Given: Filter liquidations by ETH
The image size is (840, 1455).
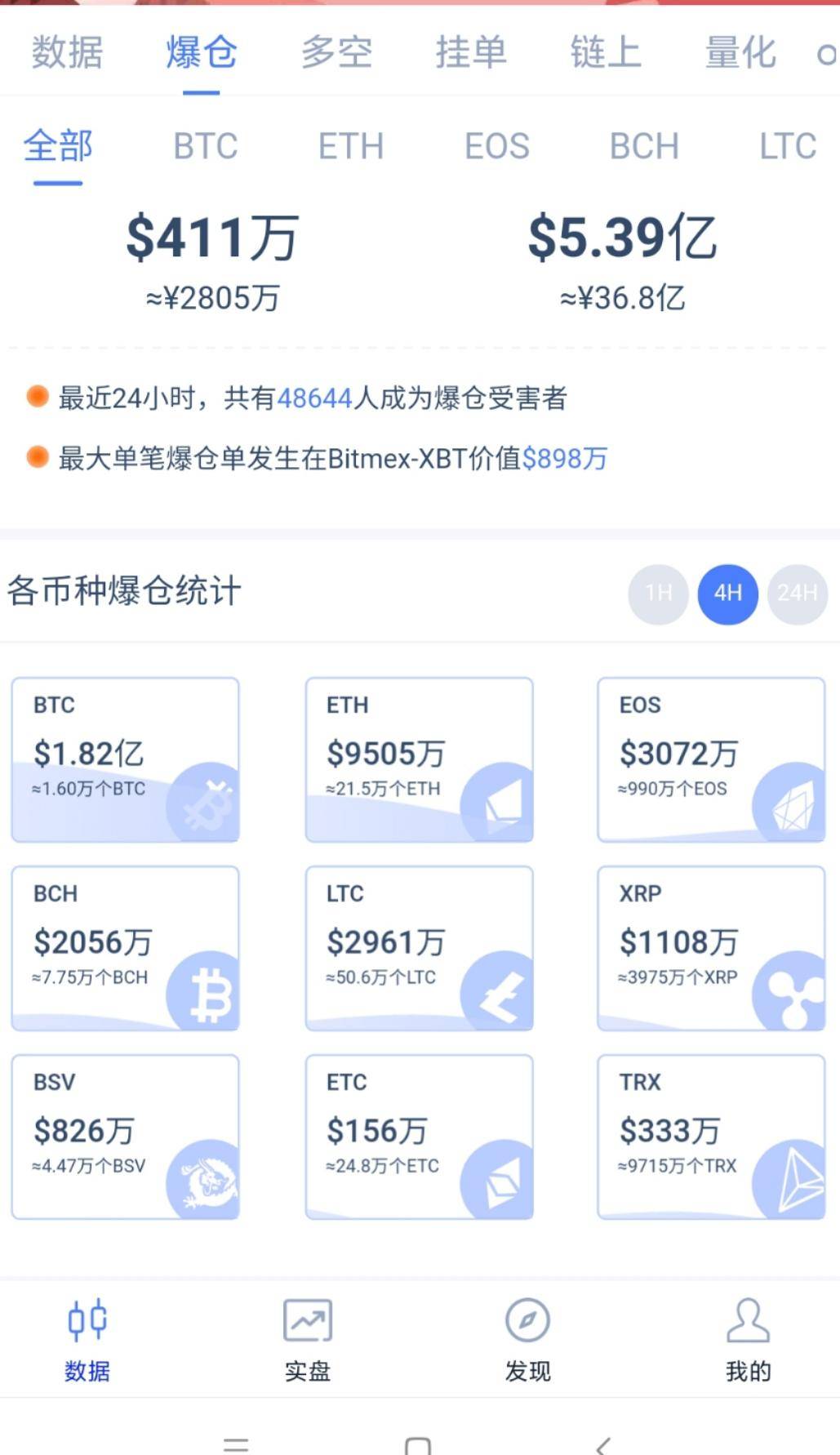Looking at the screenshot, I should coord(351,147).
